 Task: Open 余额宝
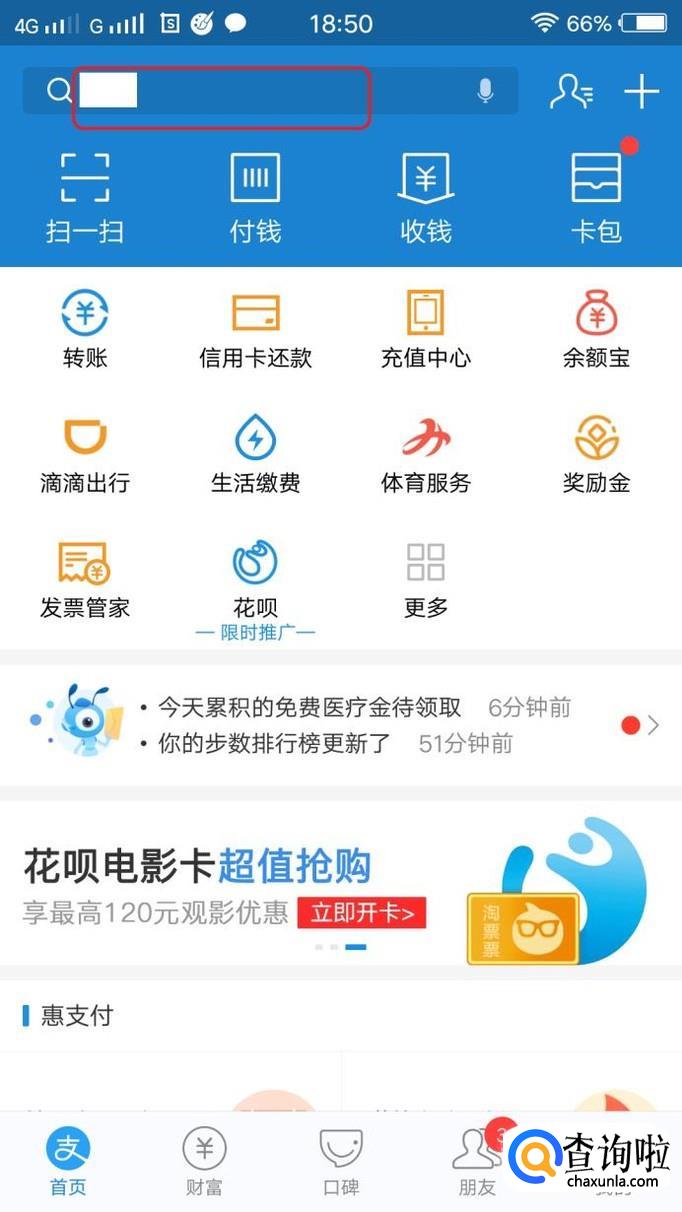click(596, 329)
